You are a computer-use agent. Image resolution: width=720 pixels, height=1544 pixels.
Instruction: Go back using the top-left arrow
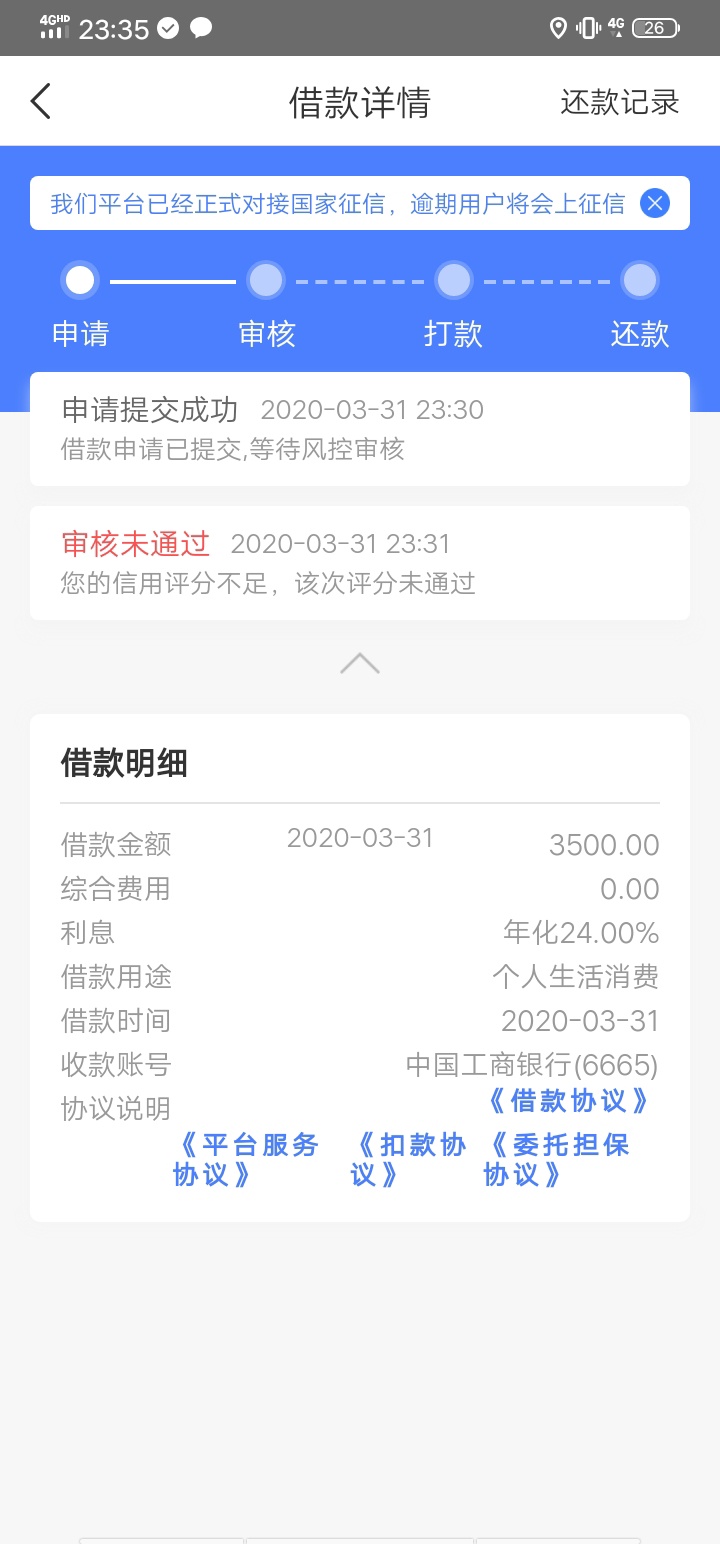pos(40,102)
